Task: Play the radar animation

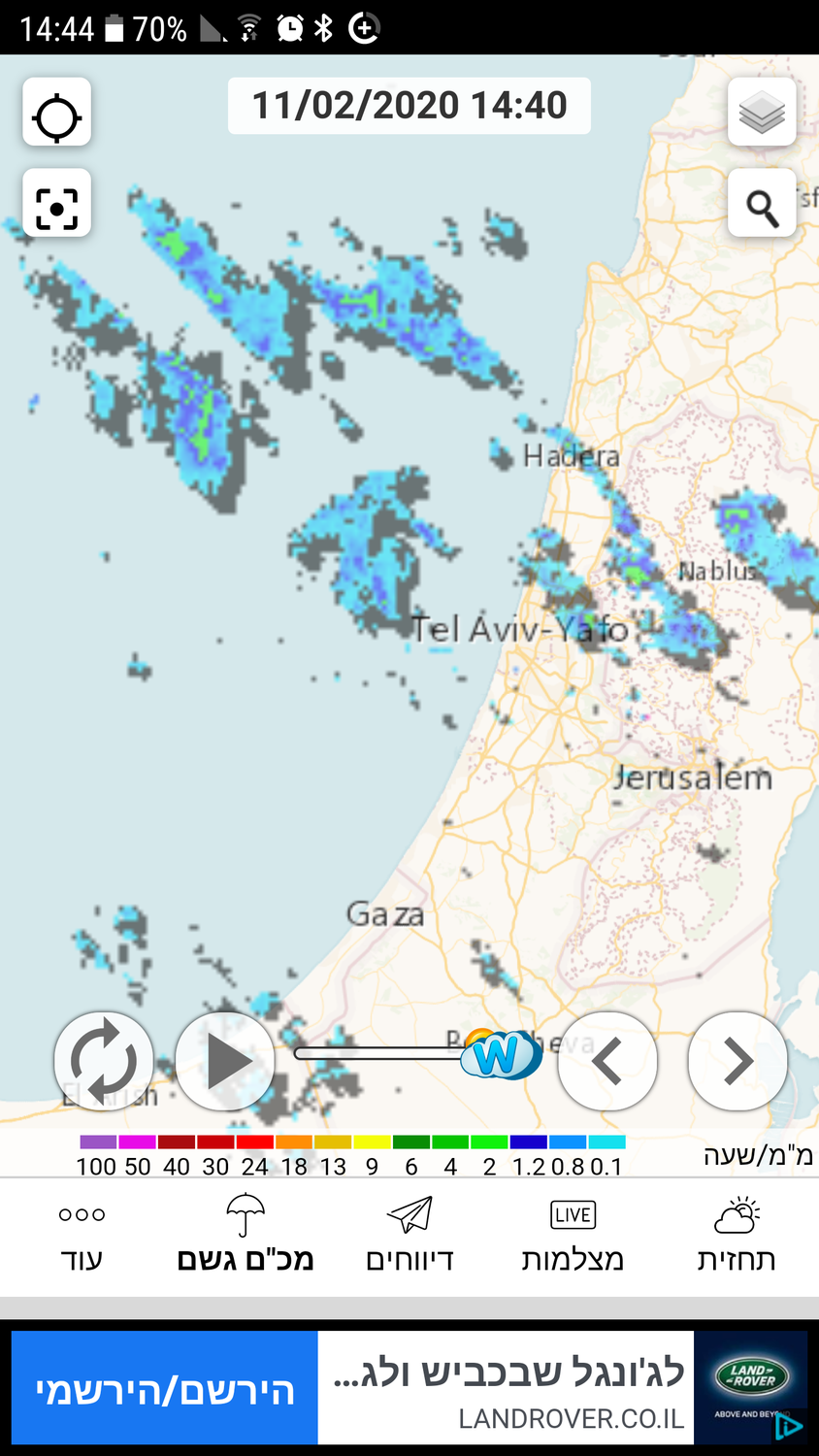Action: point(225,1061)
